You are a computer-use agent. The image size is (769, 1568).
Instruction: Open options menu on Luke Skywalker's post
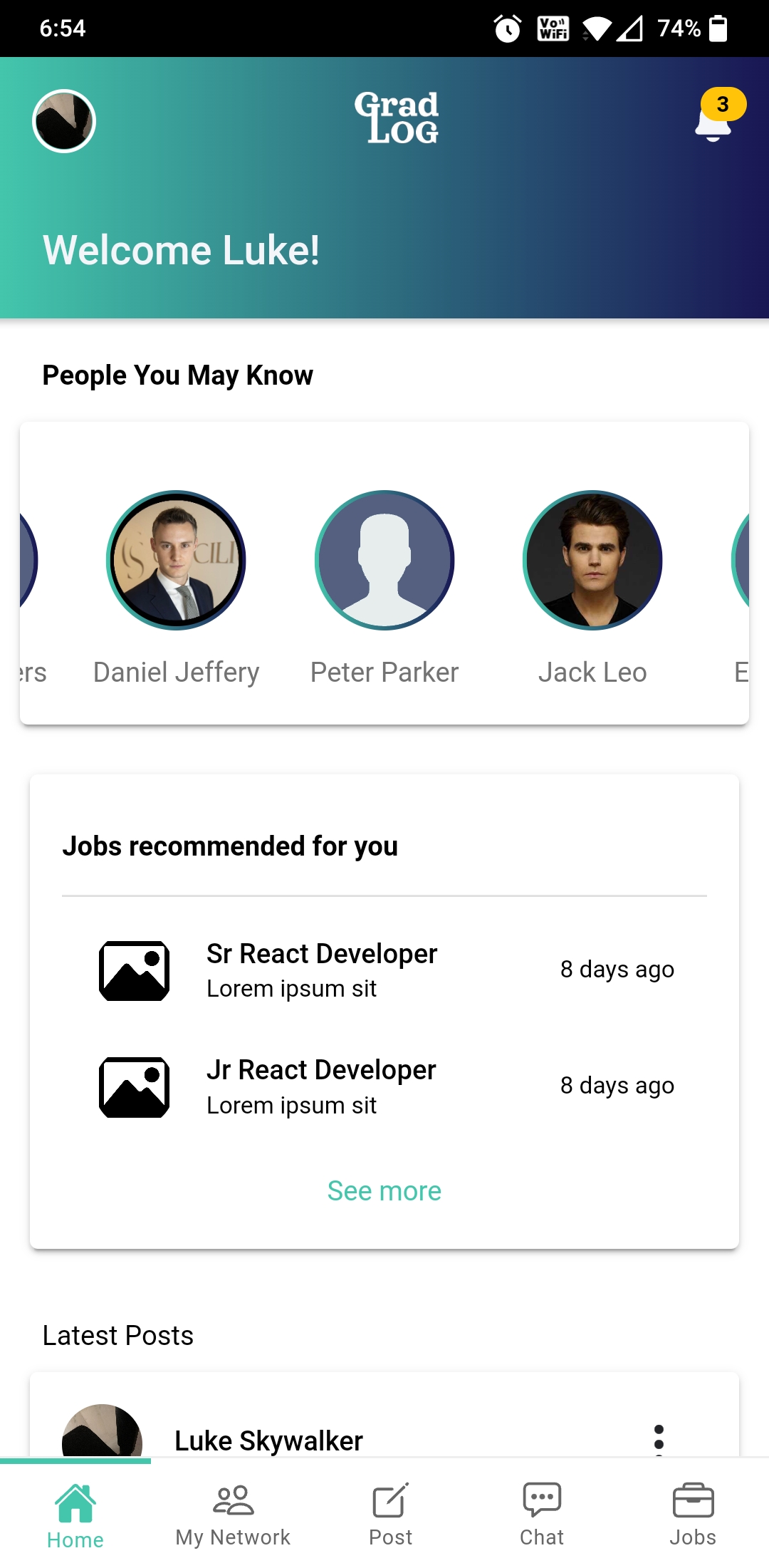[x=659, y=1439]
